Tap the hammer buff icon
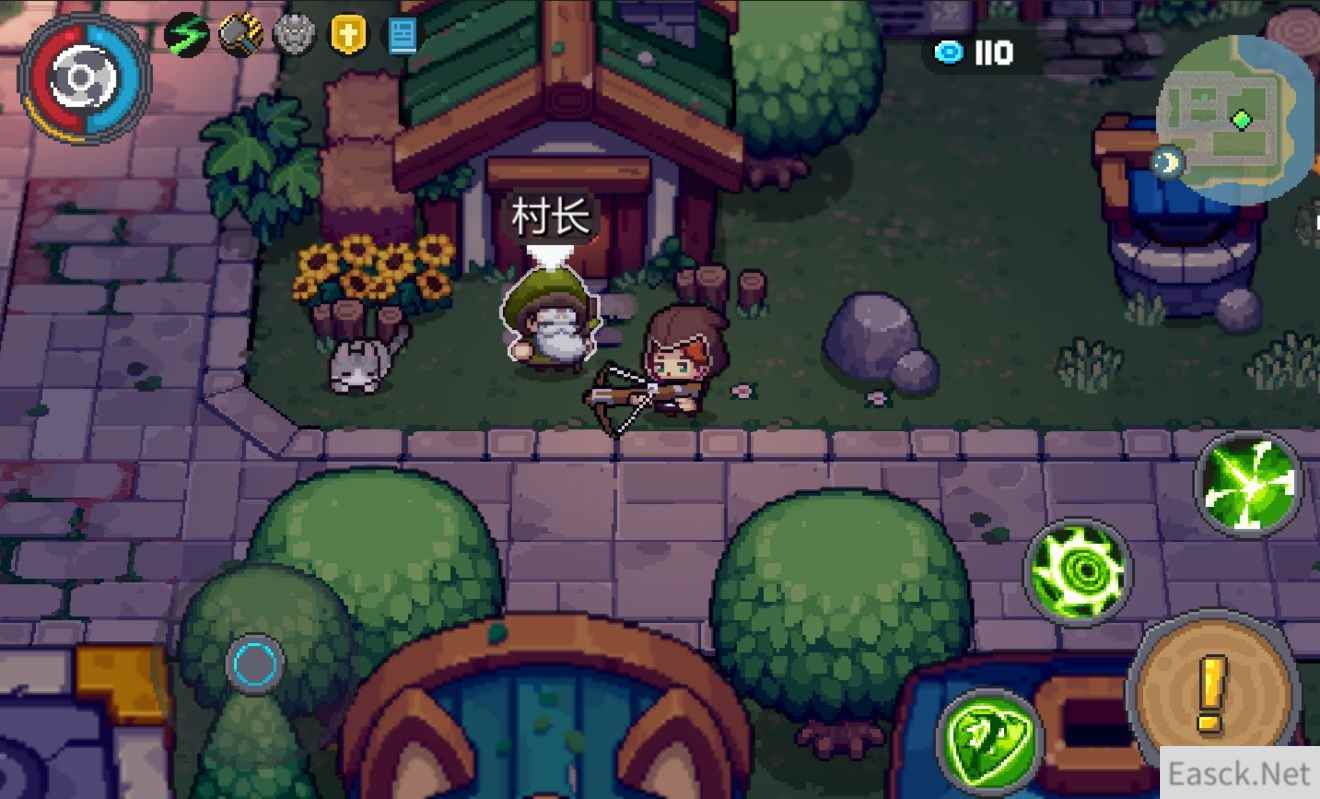Image resolution: width=1320 pixels, height=799 pixels. pyautogui.click(x=241, y=35)
